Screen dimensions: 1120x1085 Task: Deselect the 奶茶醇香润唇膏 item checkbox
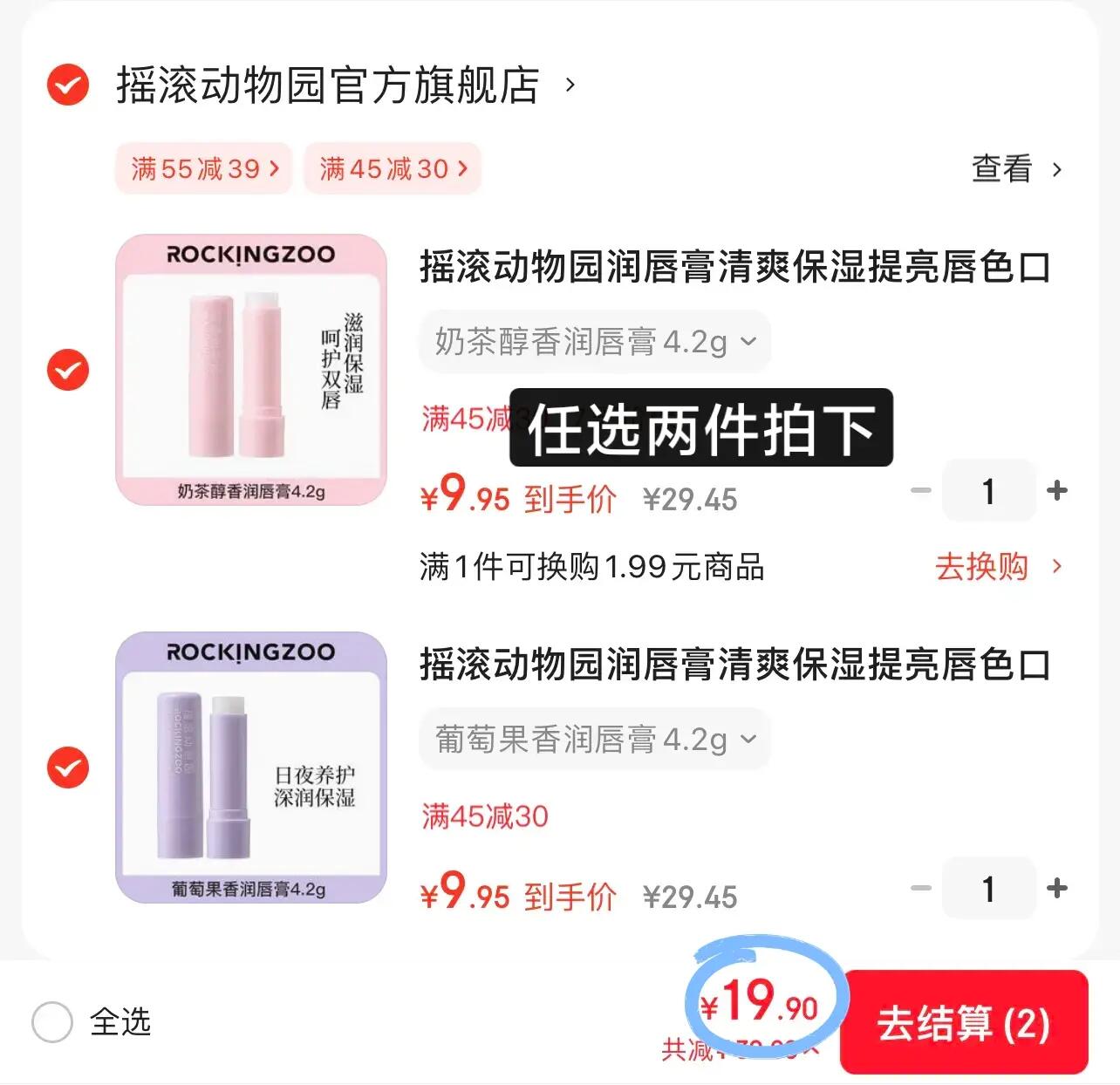point(68,370)
